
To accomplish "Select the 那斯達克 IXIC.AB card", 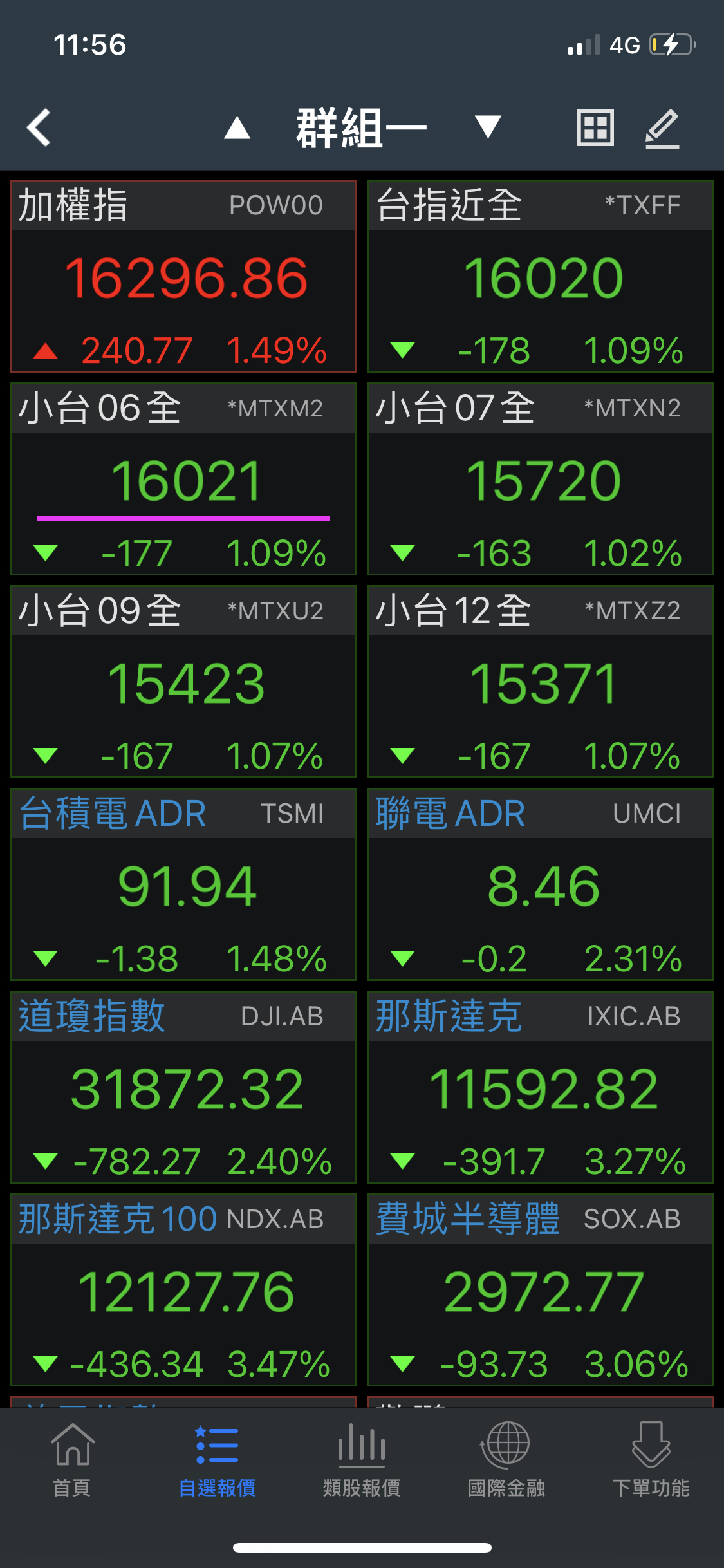I will point(541,1088).
